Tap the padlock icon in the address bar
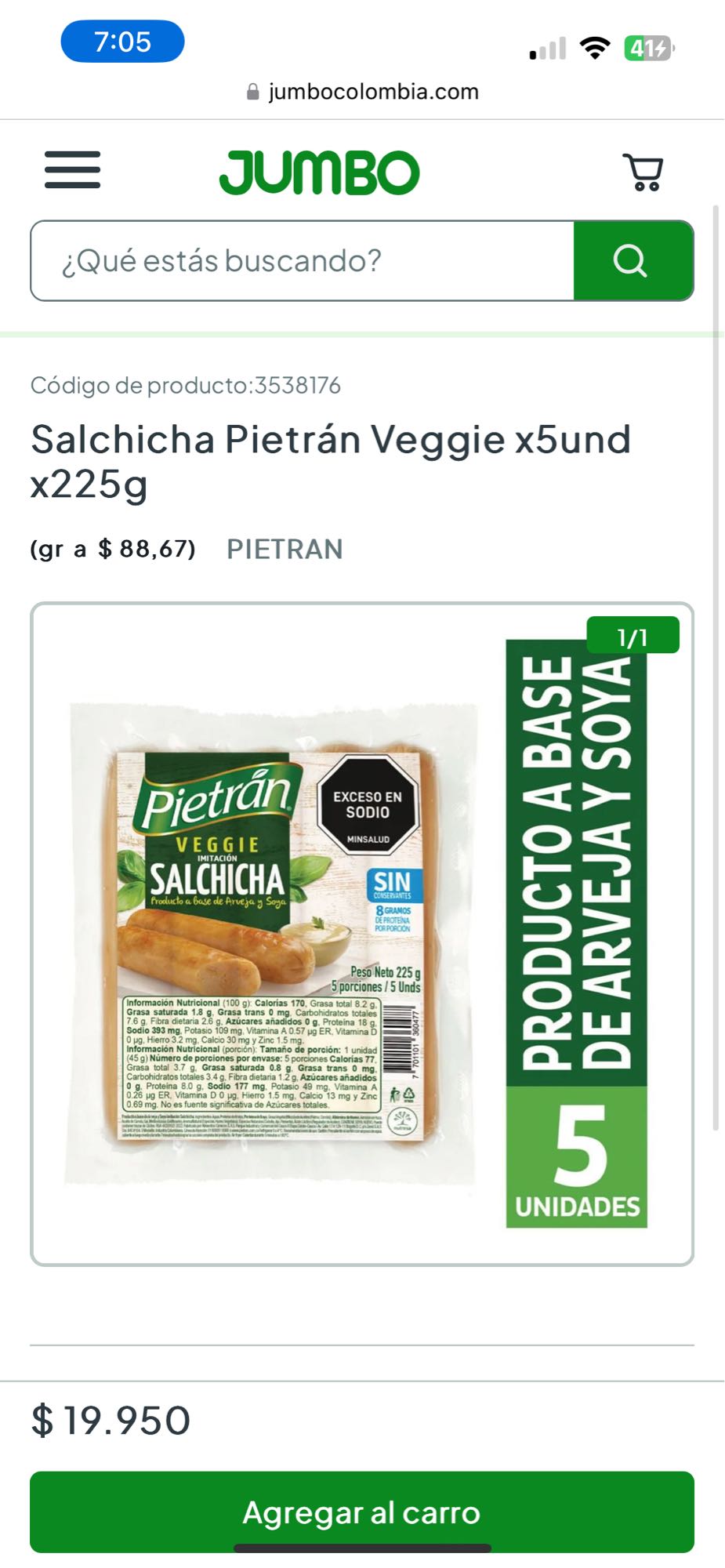The height and width of the screenshot is (1568, 725). tap(252, 90)
